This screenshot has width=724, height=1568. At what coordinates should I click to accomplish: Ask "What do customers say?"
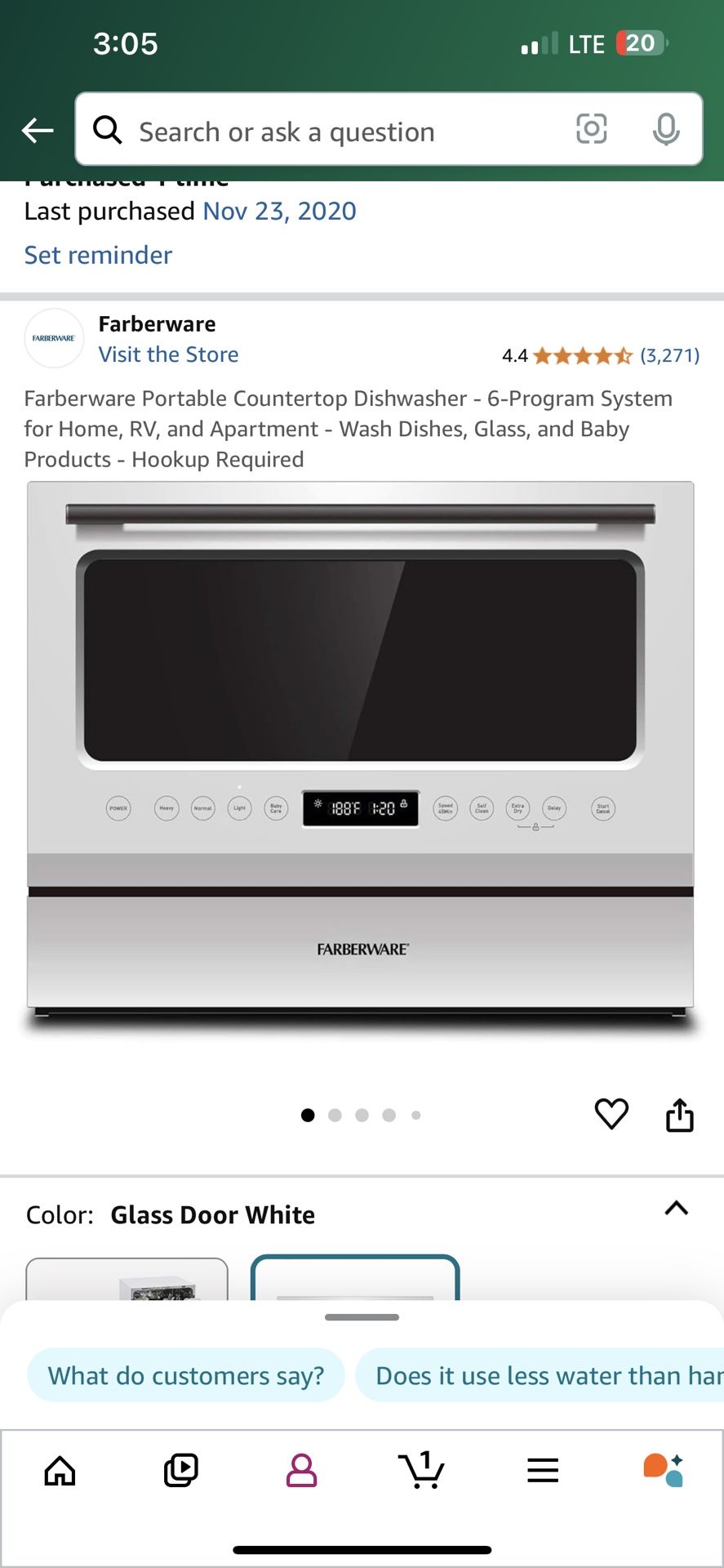(x=186, y=1375)
